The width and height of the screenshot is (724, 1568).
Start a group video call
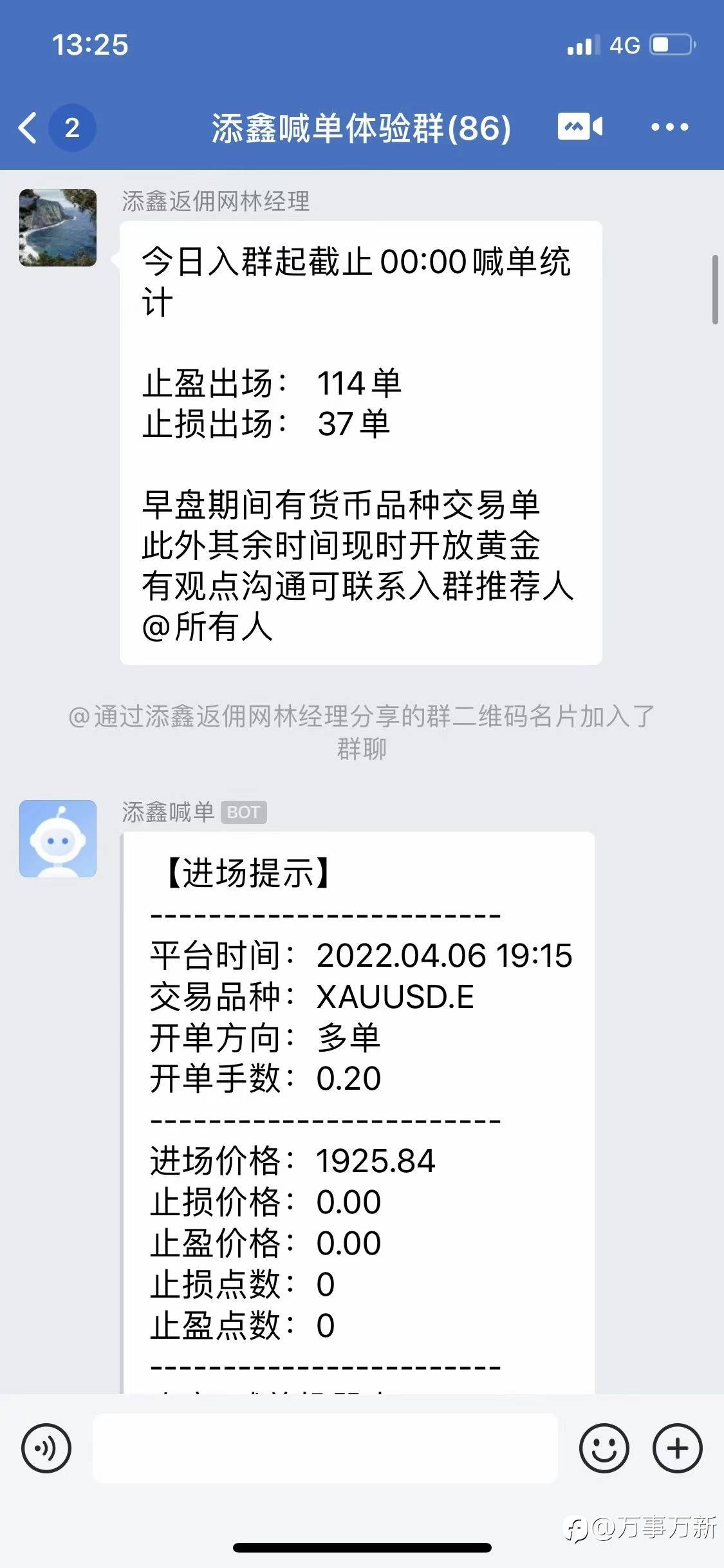(x=580, y=127)
